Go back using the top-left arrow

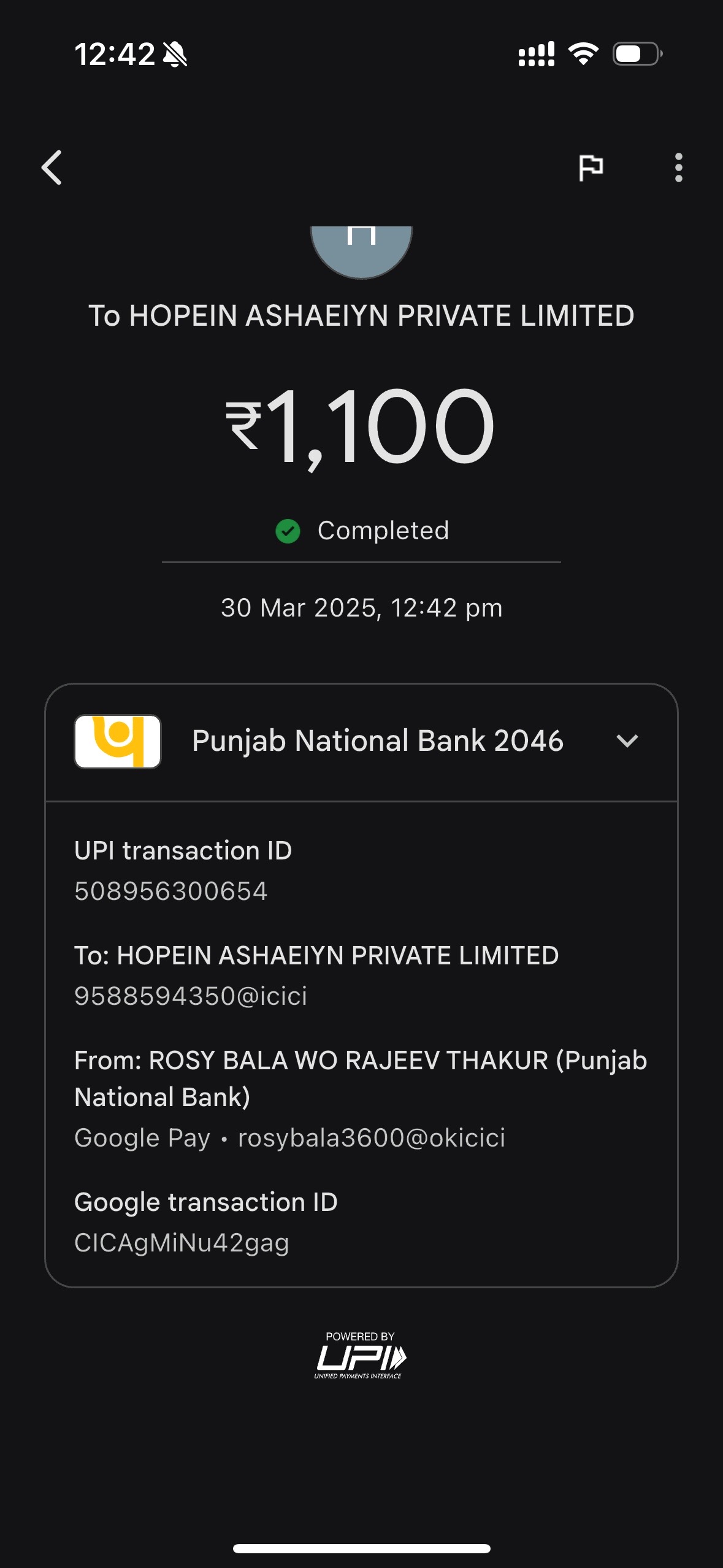(x=52, y=167)
